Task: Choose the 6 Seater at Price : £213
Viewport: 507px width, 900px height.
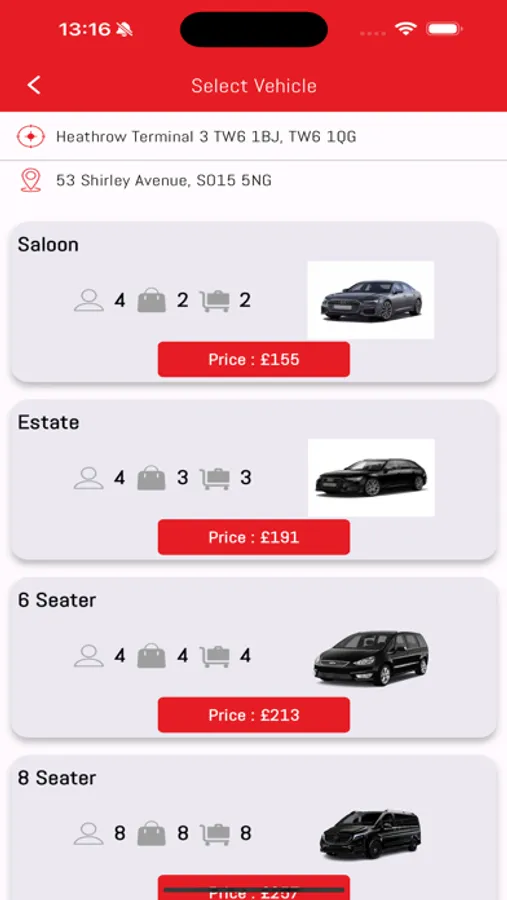Action: coord(254,715)
